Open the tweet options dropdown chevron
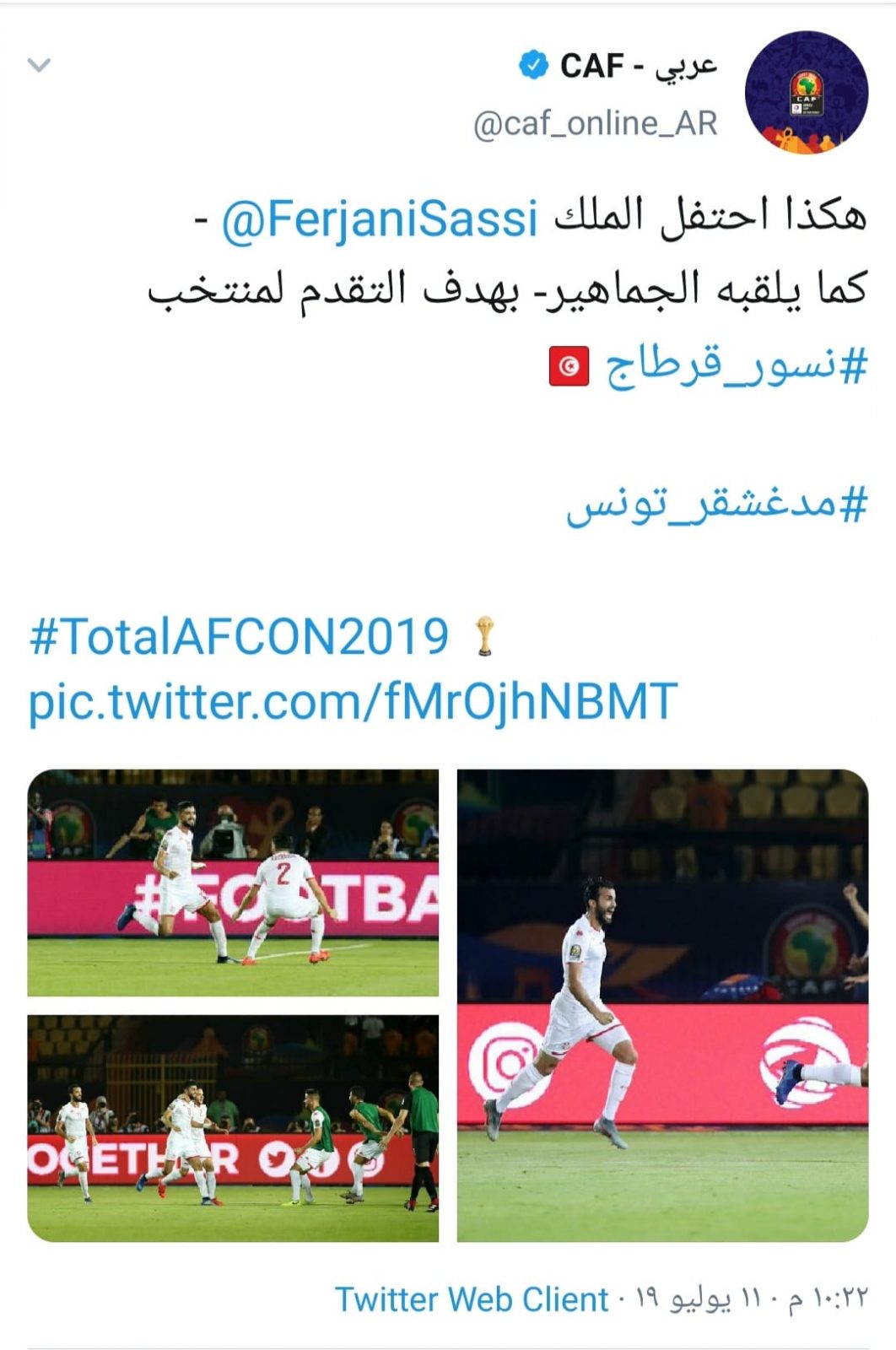Image resolution: width=896 pixels, height=1350 pixels. (40, 65)
